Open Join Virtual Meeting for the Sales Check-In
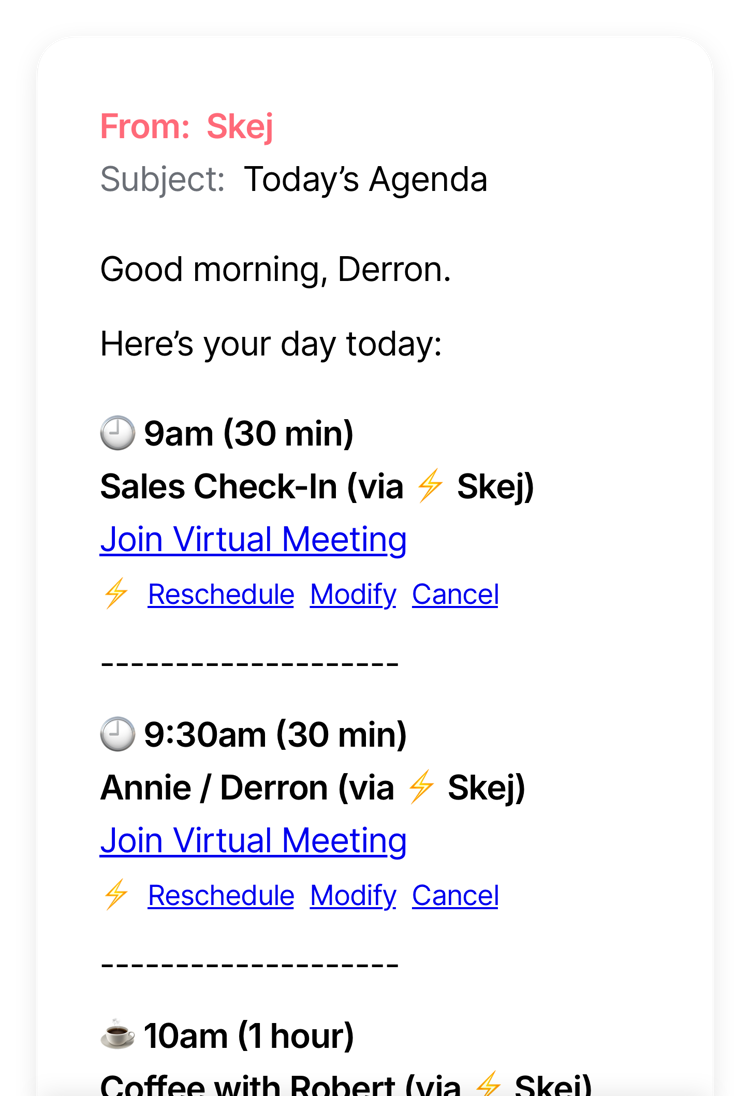Image resolution: width=750 pixels, height=1096 pixels. [x=252, y=539]
